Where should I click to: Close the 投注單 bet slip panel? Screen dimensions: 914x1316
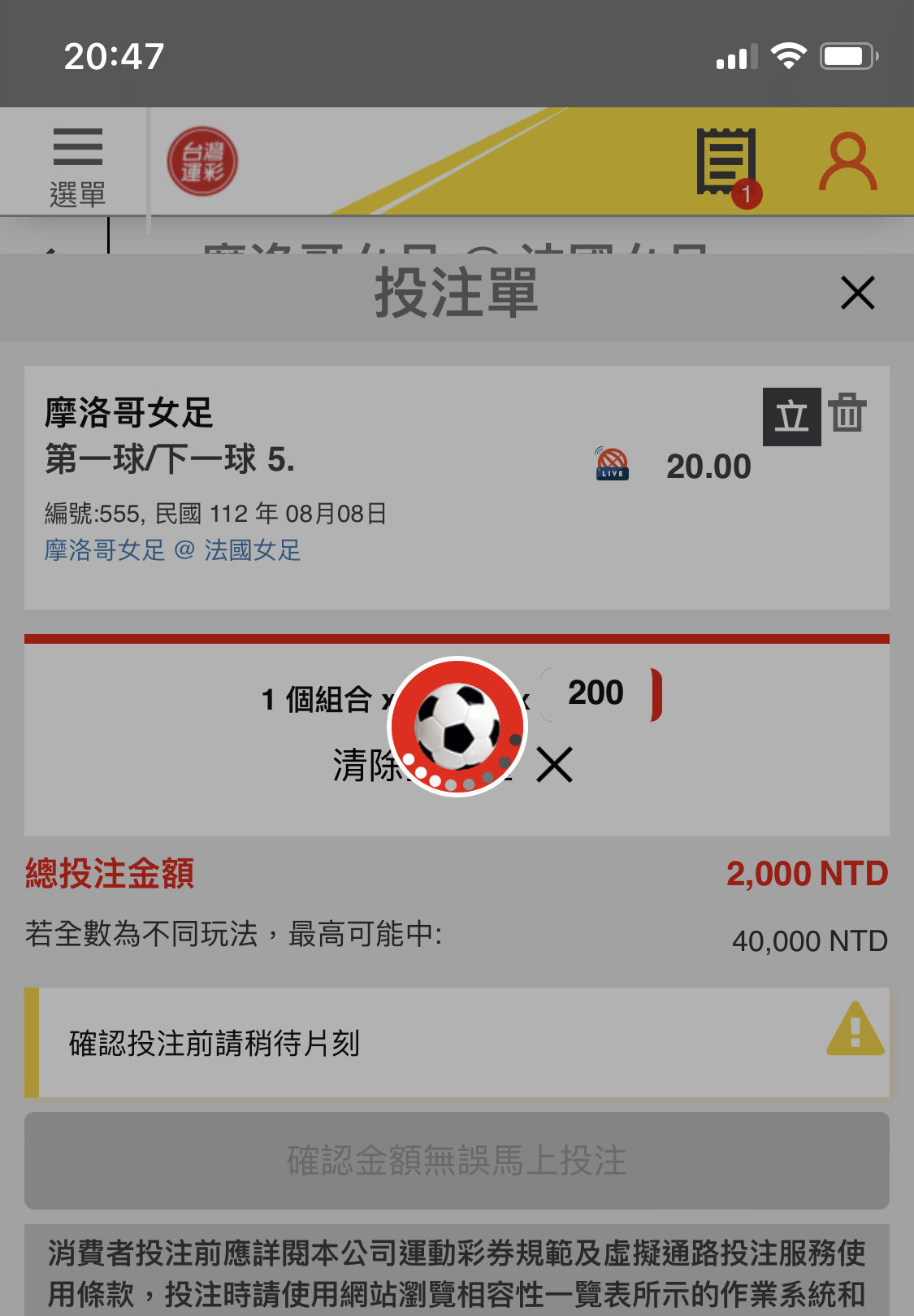pyautogui.click(x=857, y=293)
